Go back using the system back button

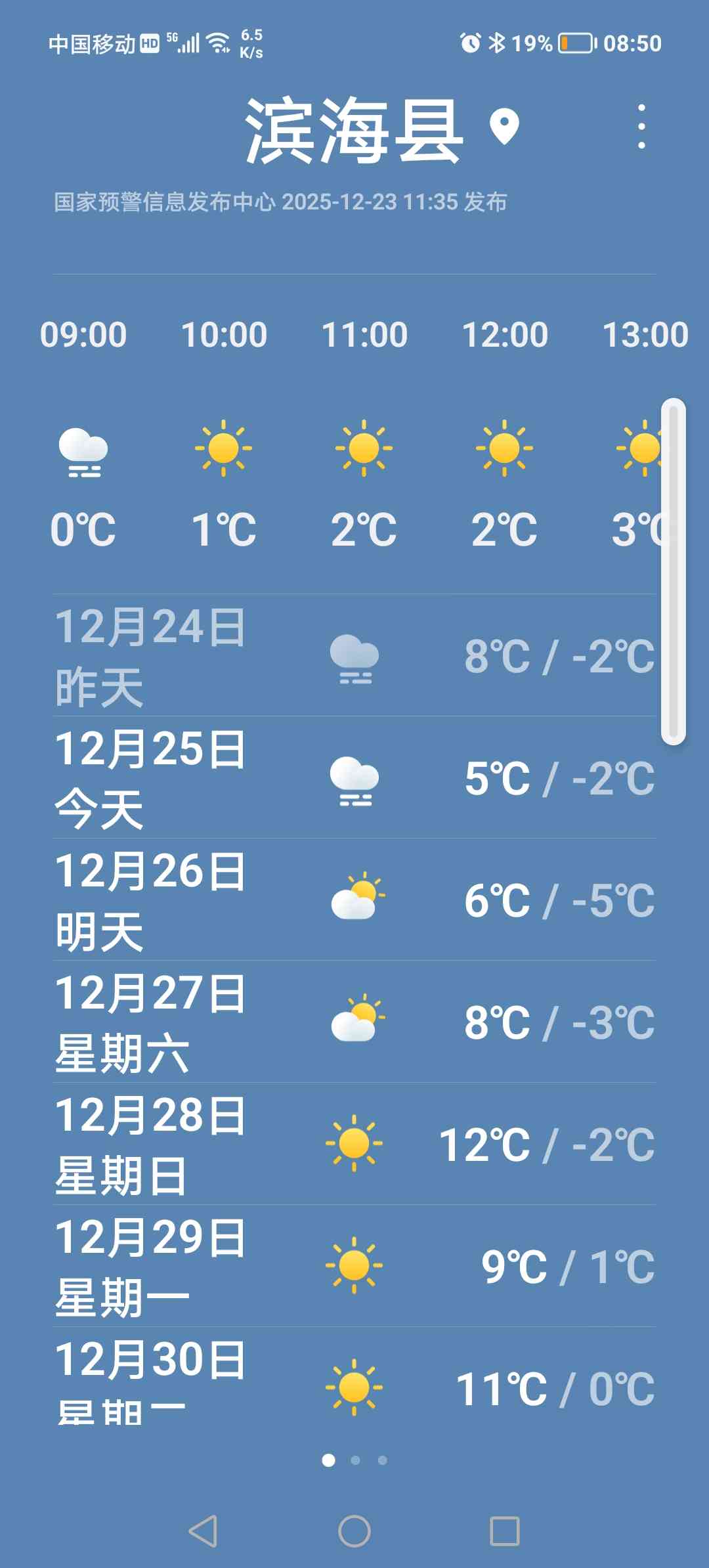(x=203, y=1531)
